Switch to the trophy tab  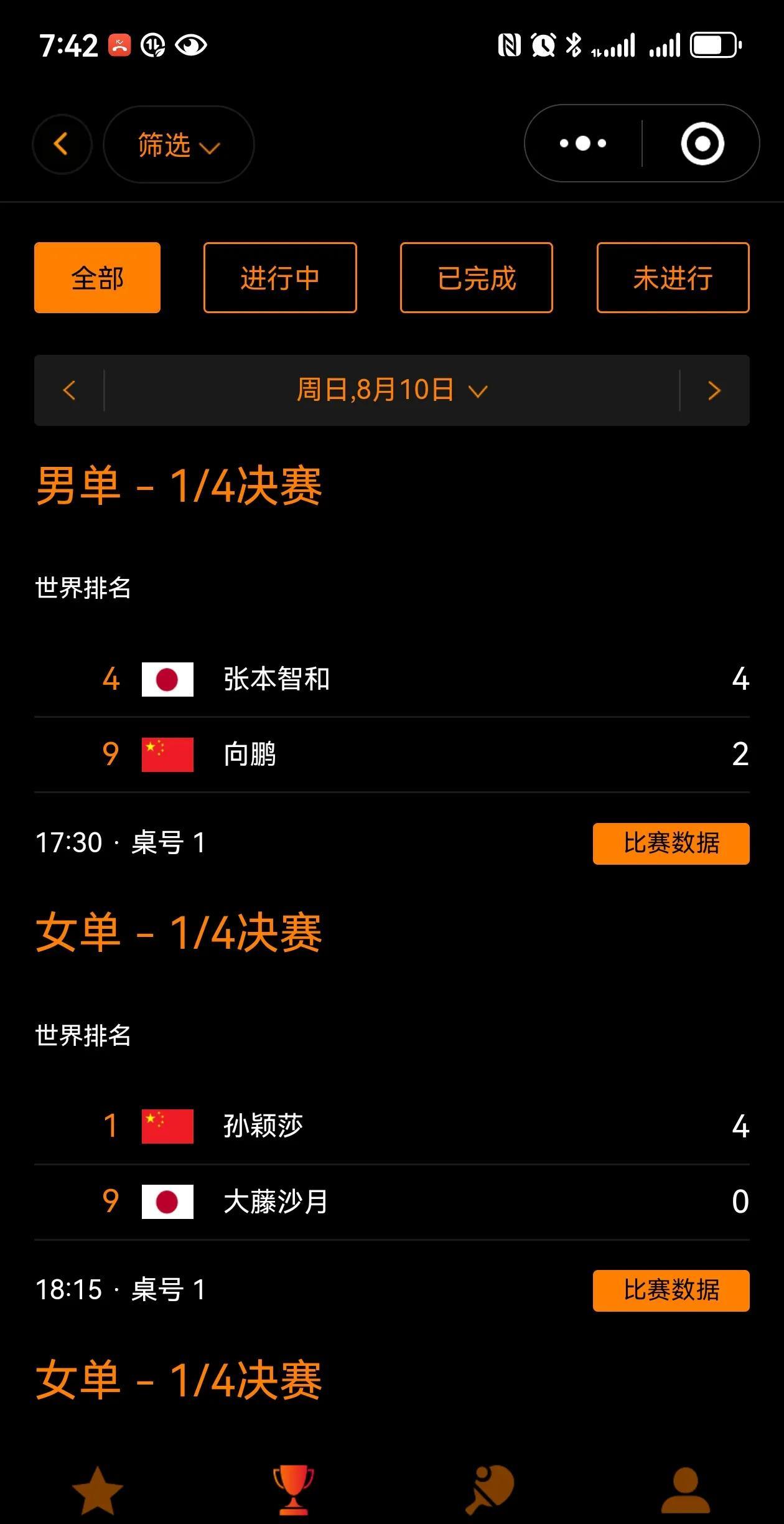click(x=294, y=1490)
